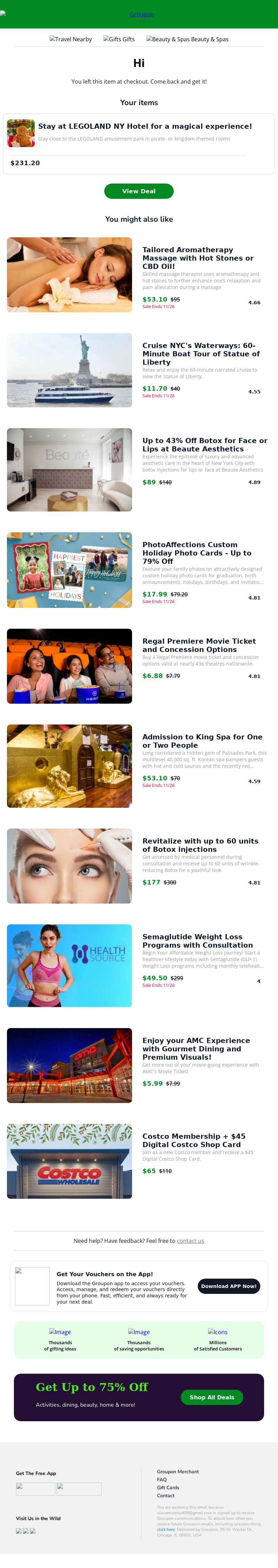View the King Spa admission deal
The width and height of the screenshot is (278, 1568).
[x=202, y=741]
